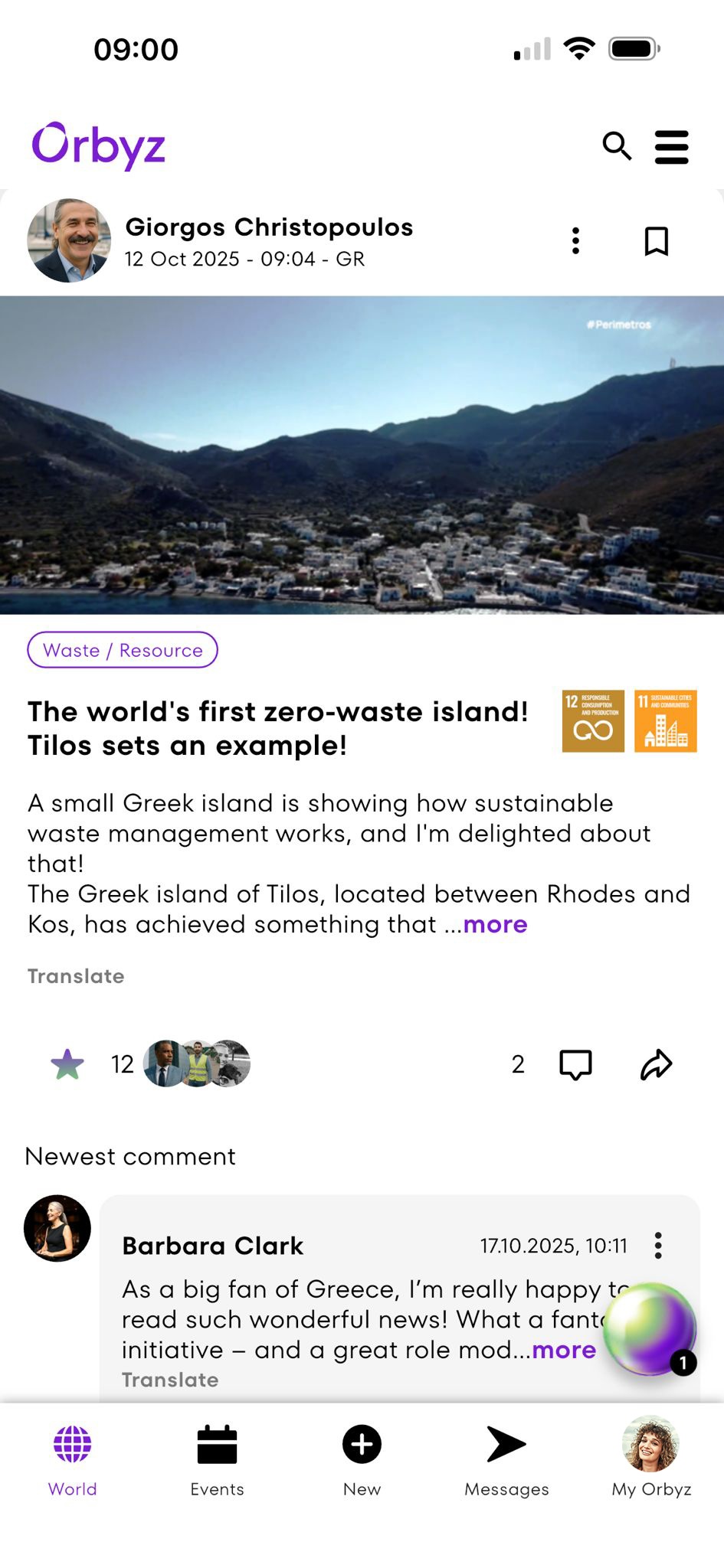
Task: Open the SDG 11 sustainable cities badge
Action: (x=665, y=721)
